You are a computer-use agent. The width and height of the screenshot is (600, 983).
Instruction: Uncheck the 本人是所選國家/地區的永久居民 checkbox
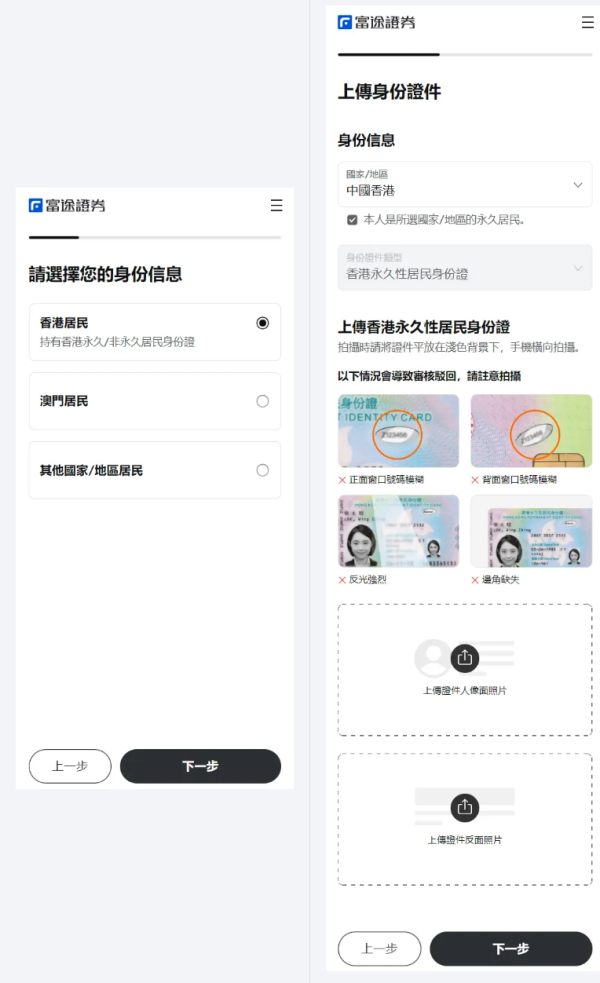352,219
